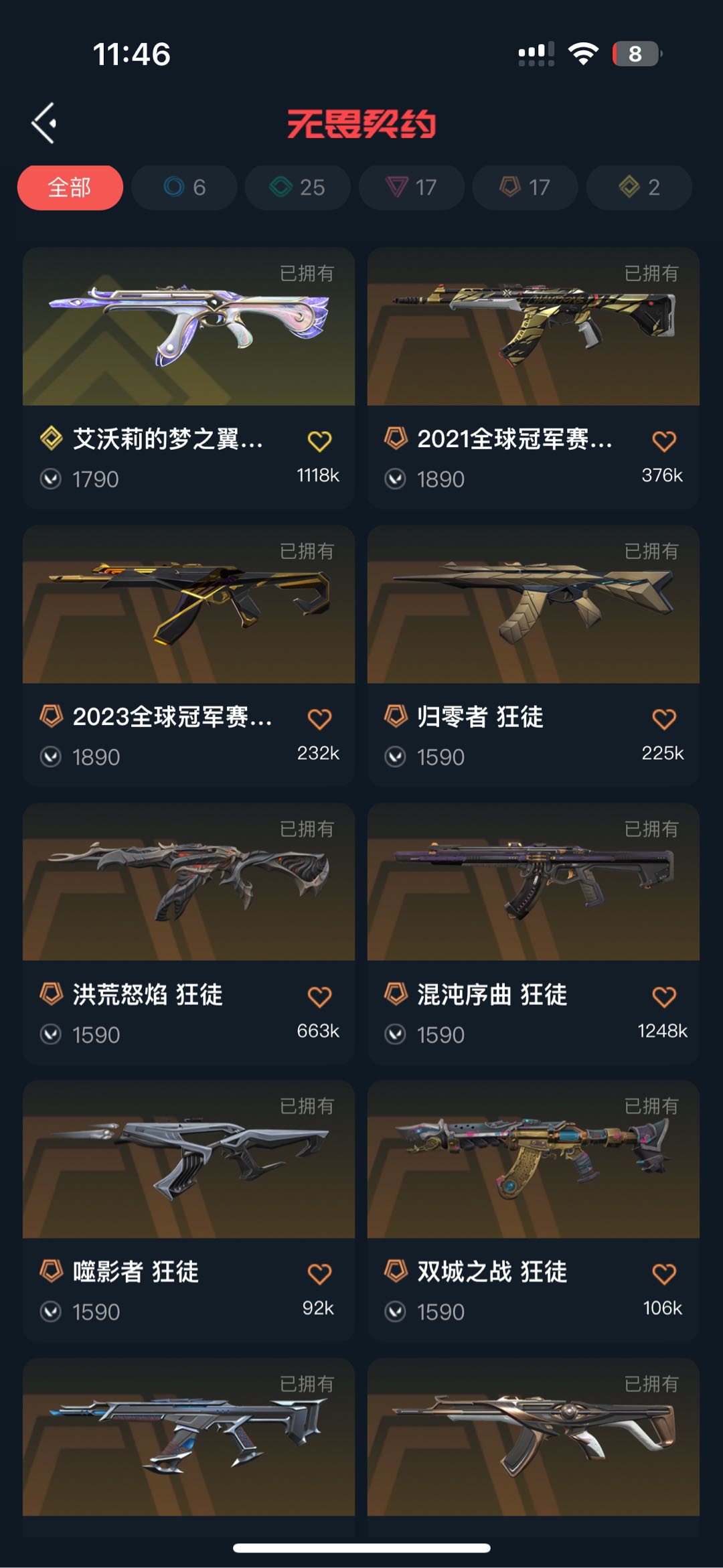Select the 全部 filter chip
Screen dimensions: 723x1568
tap(70, 187)
